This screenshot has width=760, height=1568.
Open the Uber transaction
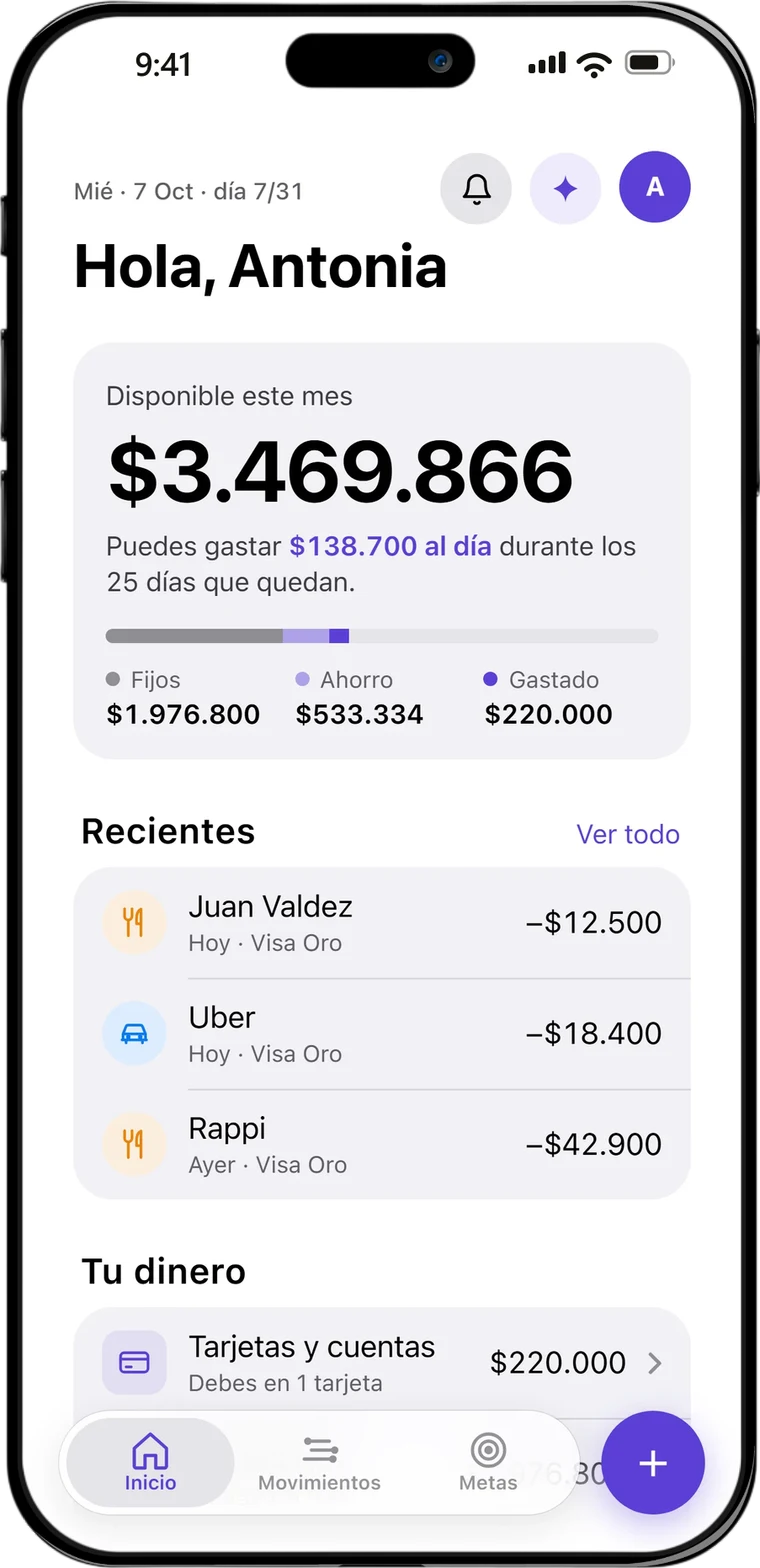point(382,1034)
